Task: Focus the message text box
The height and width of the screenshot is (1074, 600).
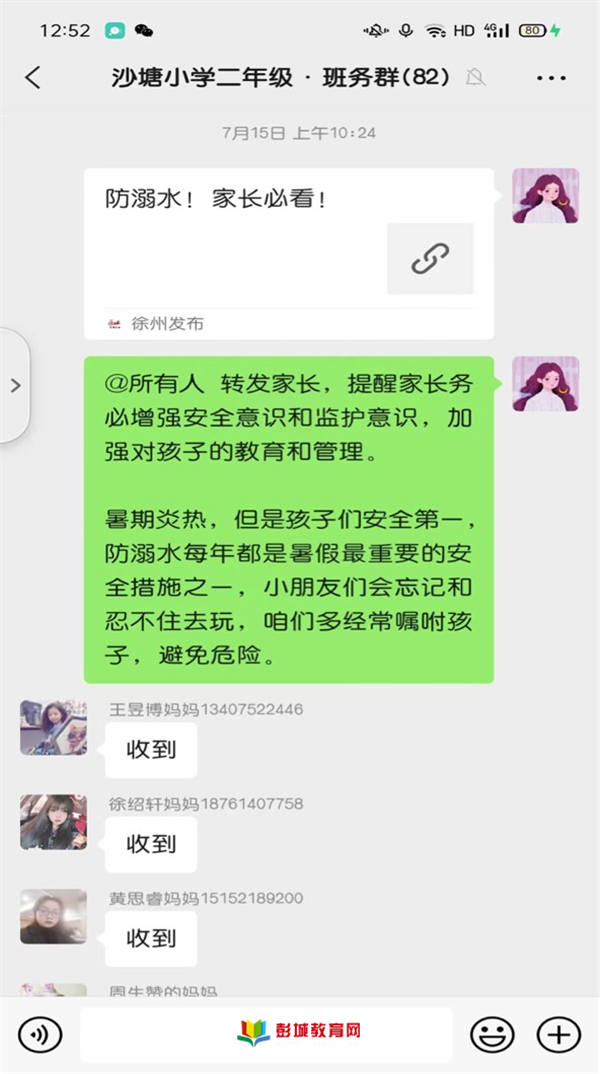Action: click(x=266, y=1035)
